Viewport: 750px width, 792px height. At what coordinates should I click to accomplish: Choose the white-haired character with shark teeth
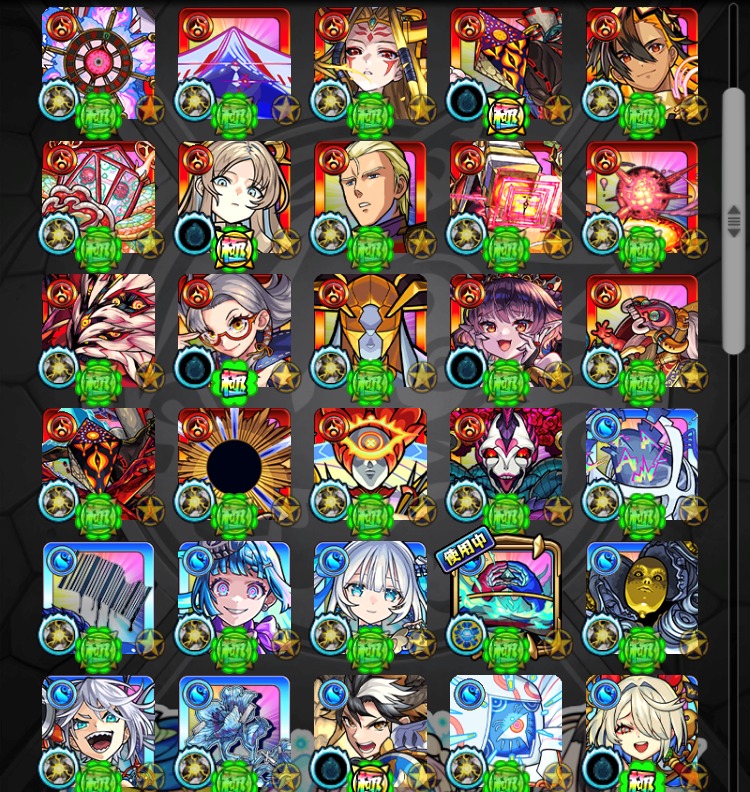coord(98,730)
